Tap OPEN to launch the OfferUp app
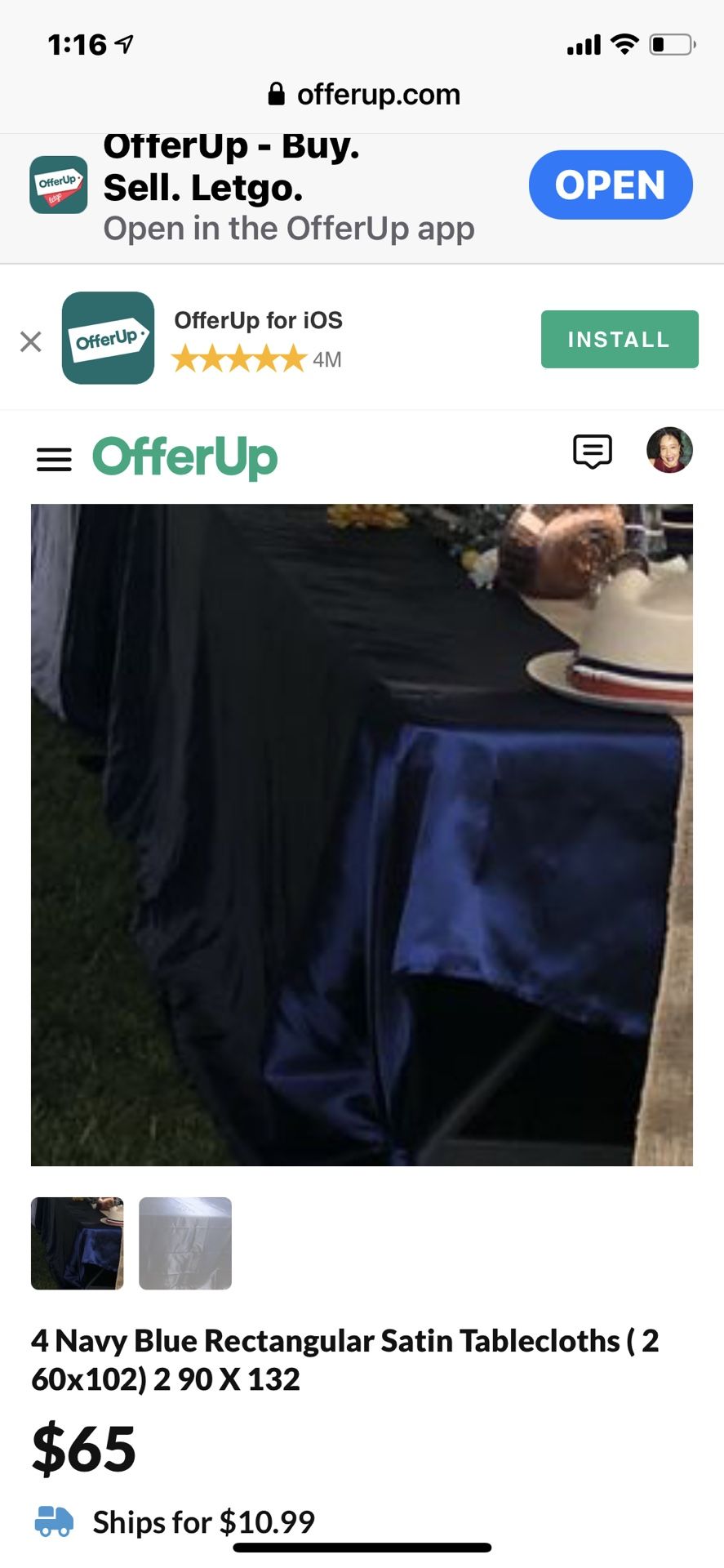724x1568 pixels. [610, 185]
